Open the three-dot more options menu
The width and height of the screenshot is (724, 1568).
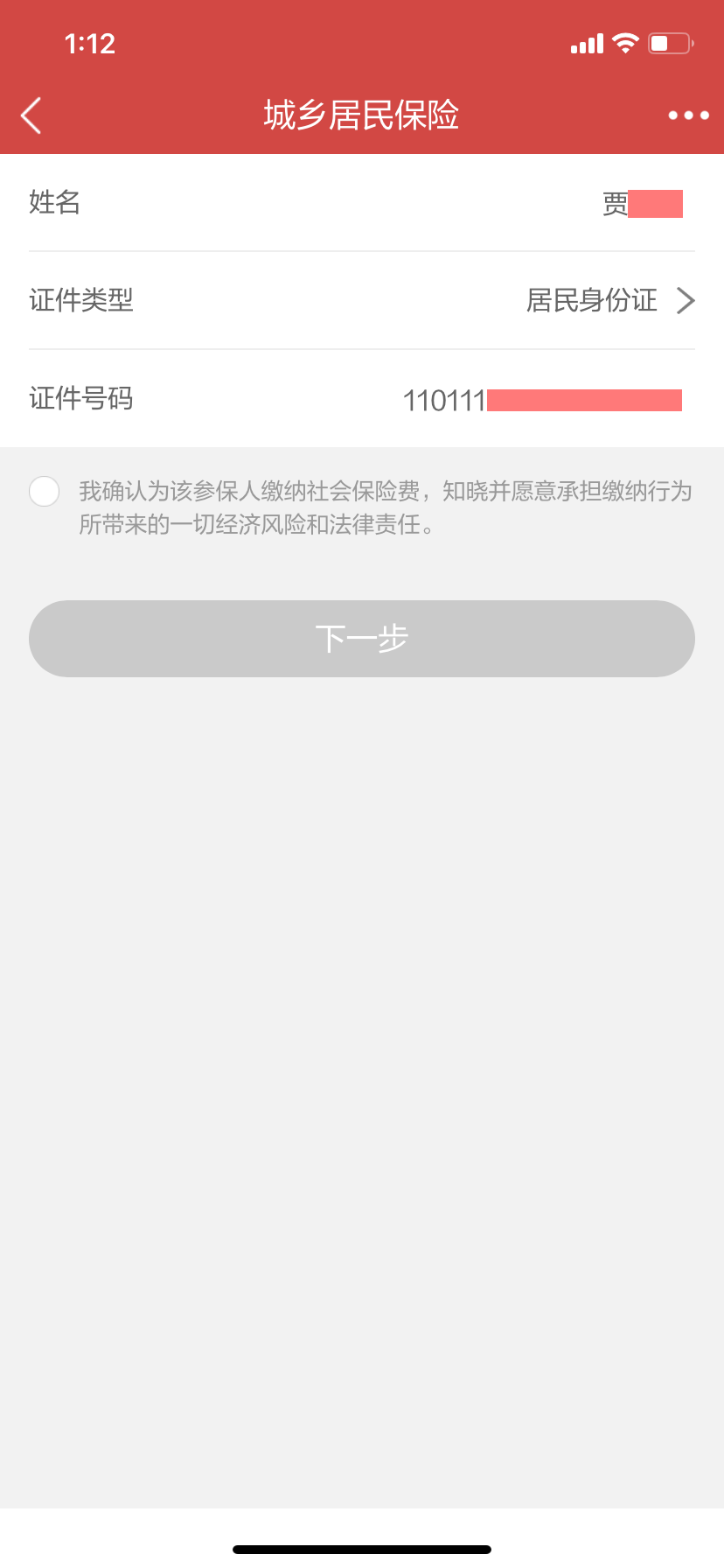click(688, 115)
